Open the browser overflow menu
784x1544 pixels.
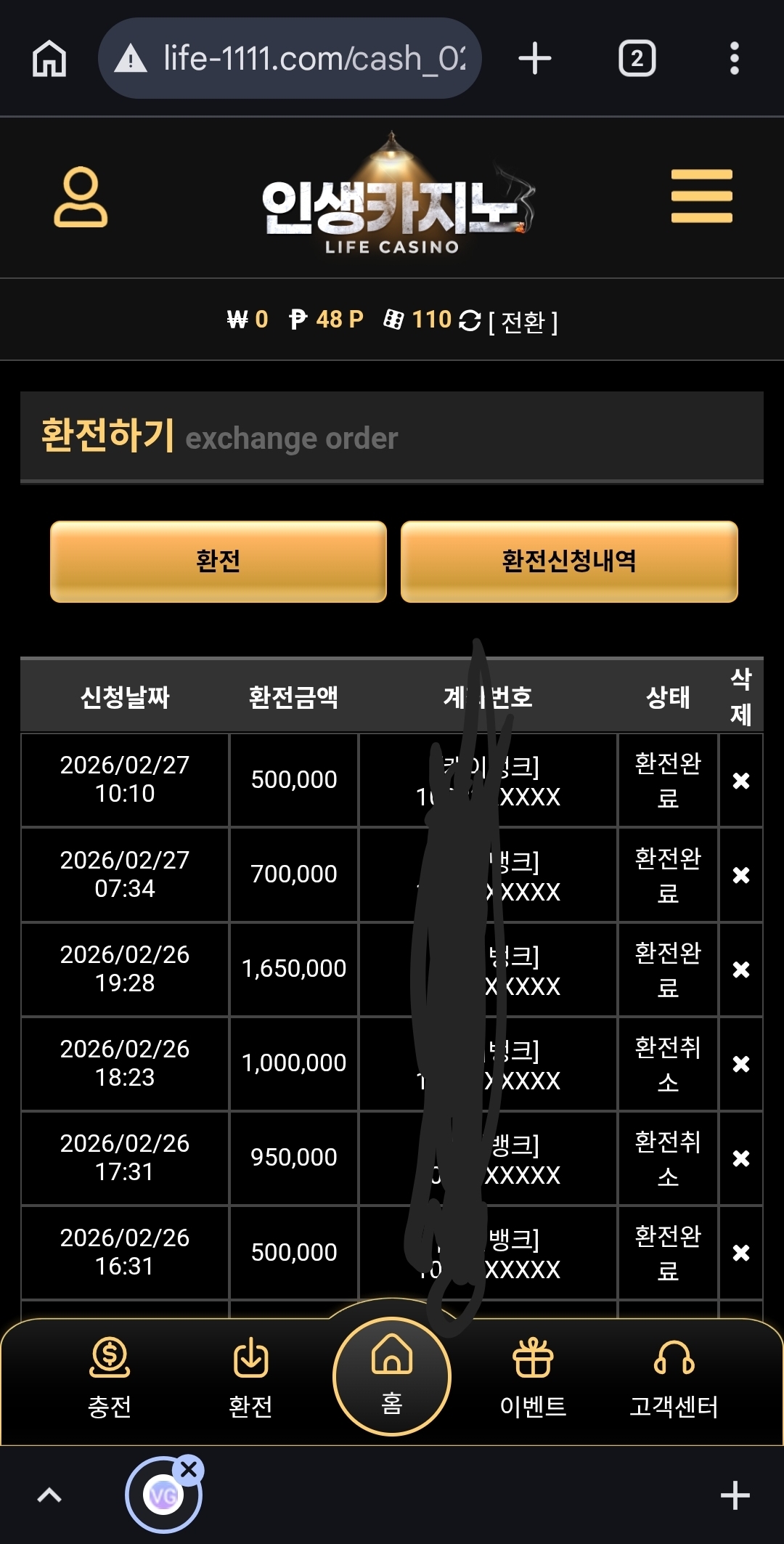coord(734,58)
